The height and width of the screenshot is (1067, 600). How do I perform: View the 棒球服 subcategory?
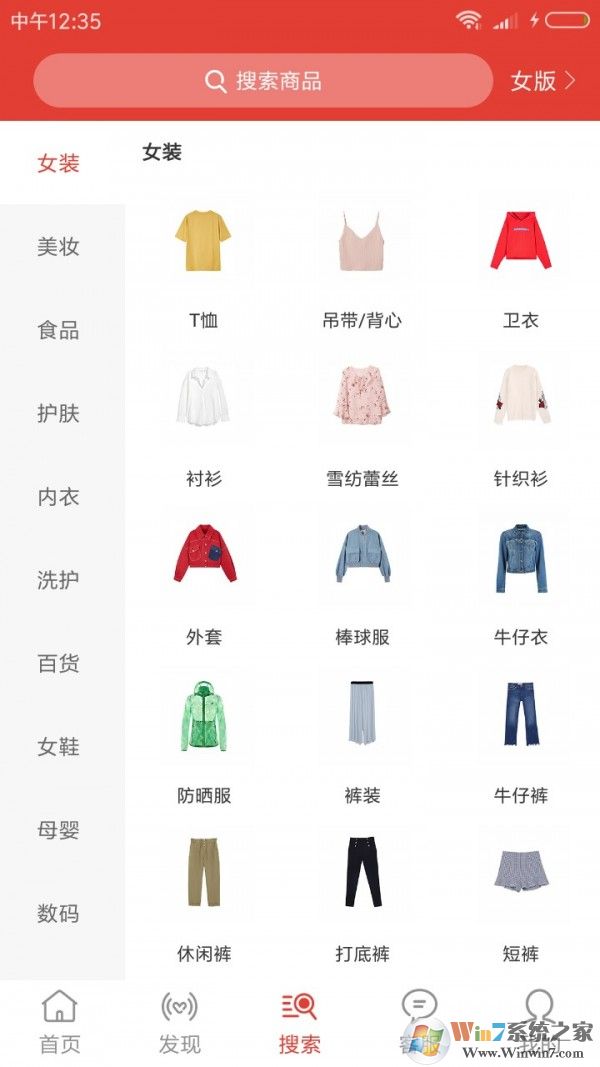pos(362,580)
